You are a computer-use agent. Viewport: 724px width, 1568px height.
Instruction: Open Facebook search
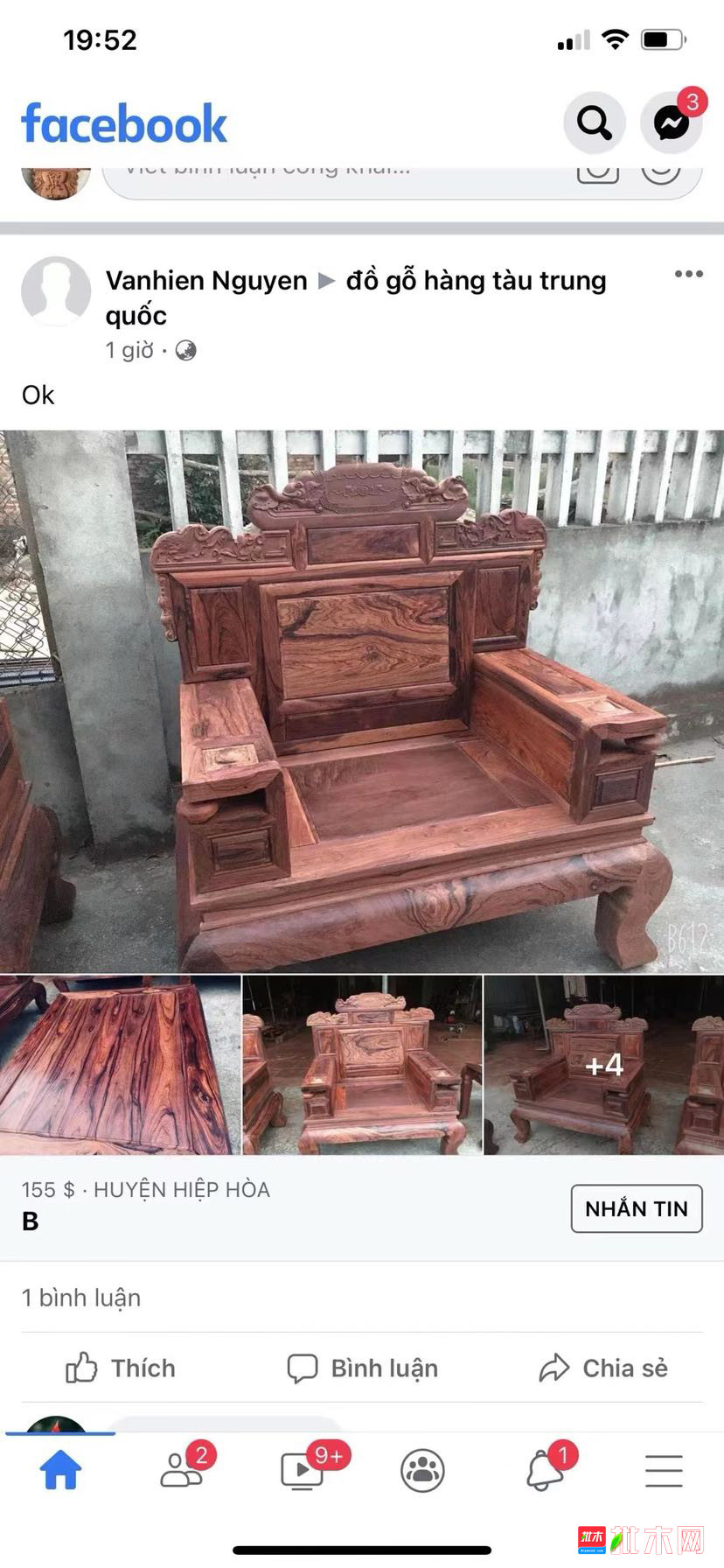pos(595,123)
